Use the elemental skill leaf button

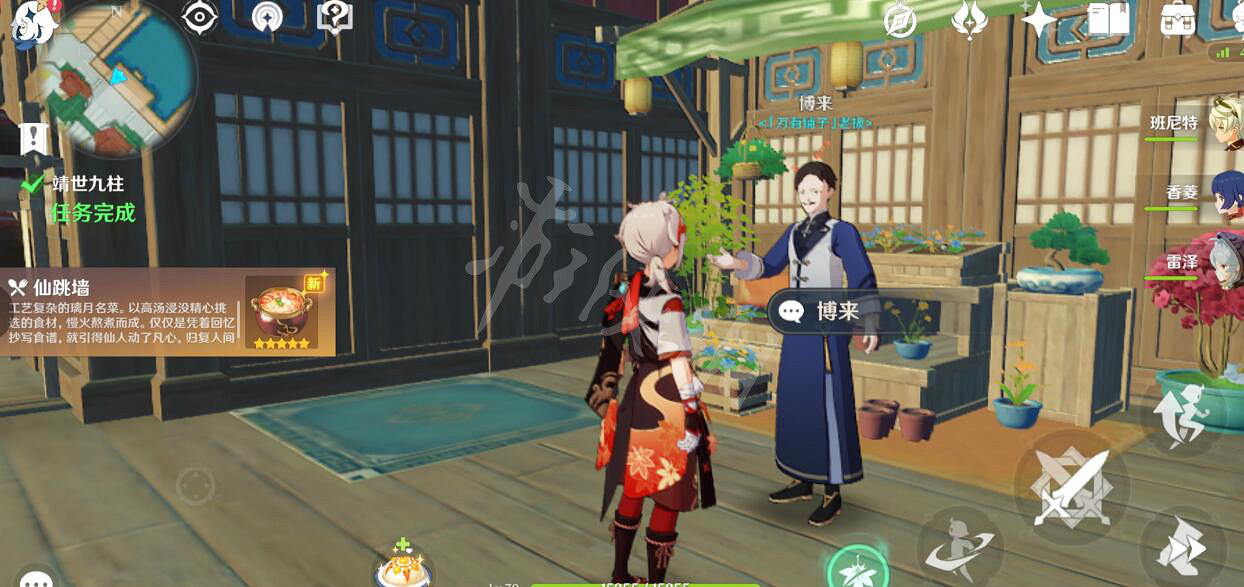pos(857,568)
